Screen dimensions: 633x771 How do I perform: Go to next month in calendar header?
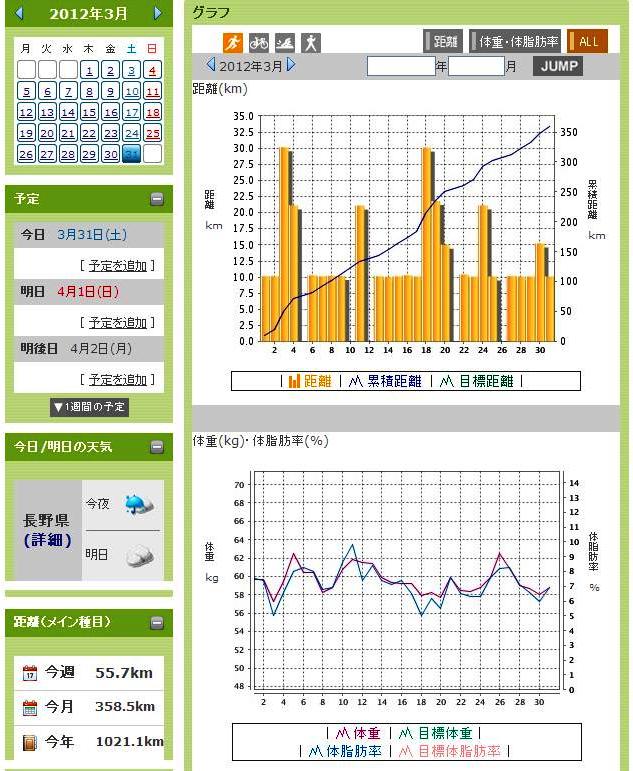(157, 13)
